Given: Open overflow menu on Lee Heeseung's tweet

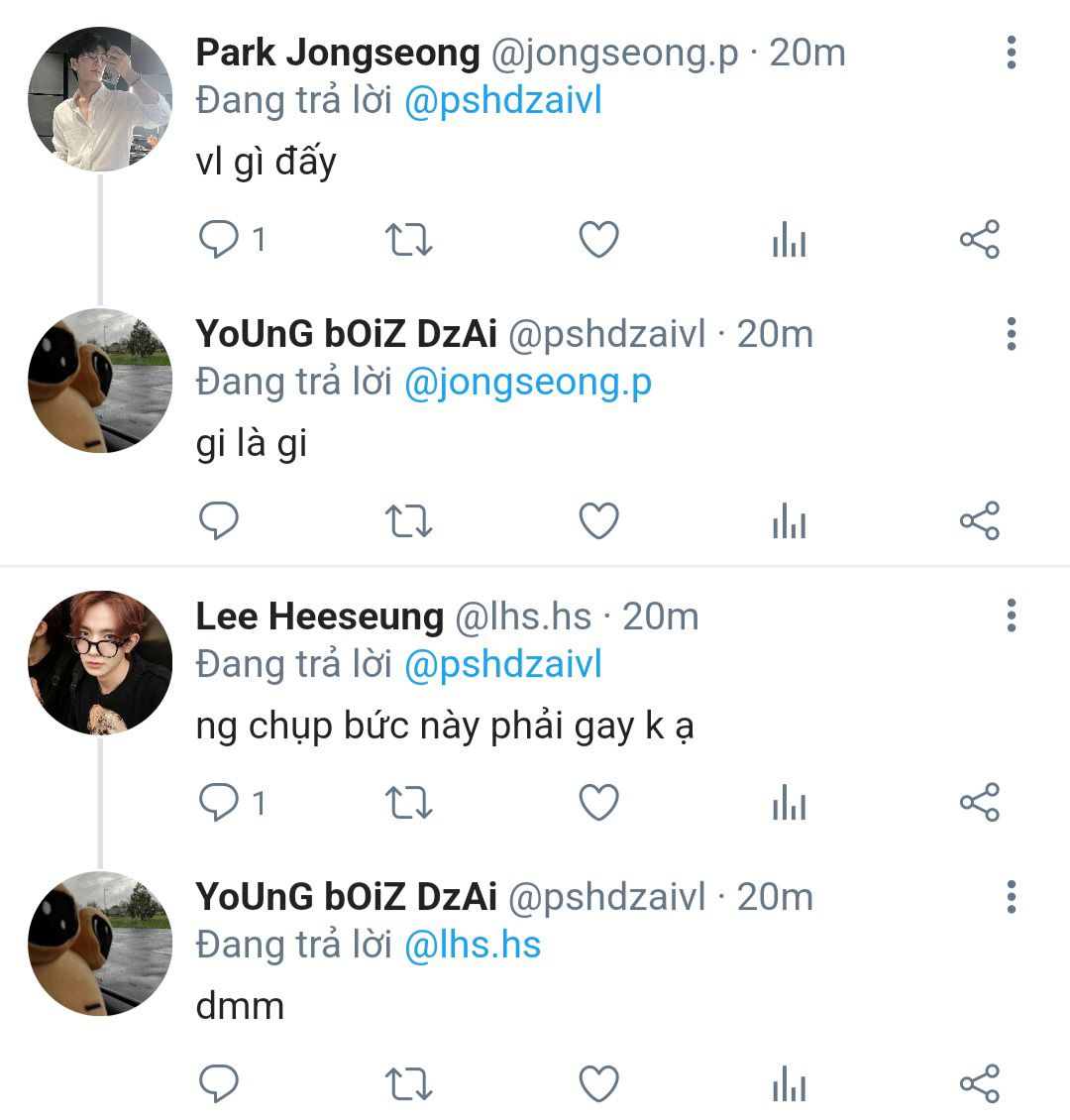Looking at the screenshot, I should 1011,616.
